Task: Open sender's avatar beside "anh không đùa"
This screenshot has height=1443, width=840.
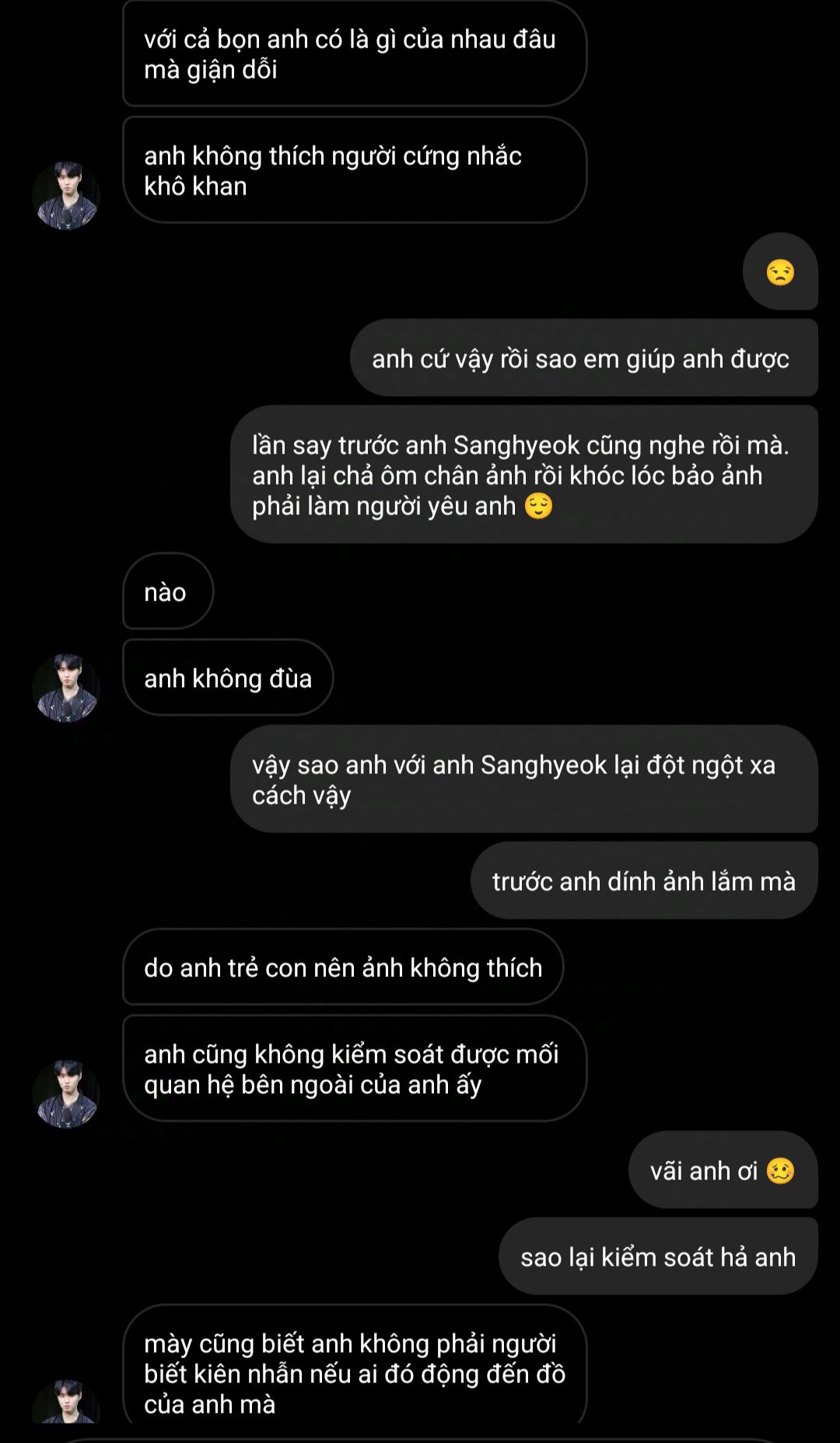Action: [x=66, y=688]
